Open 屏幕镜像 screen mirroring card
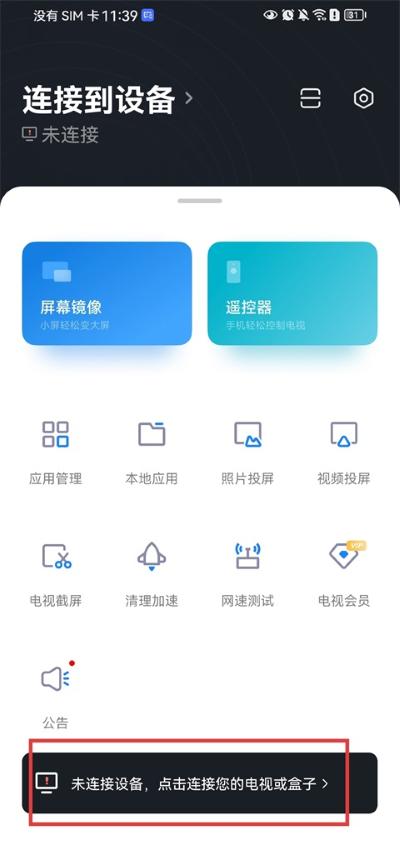The height and width of the screenshot is (856, 400). point(107,294)
